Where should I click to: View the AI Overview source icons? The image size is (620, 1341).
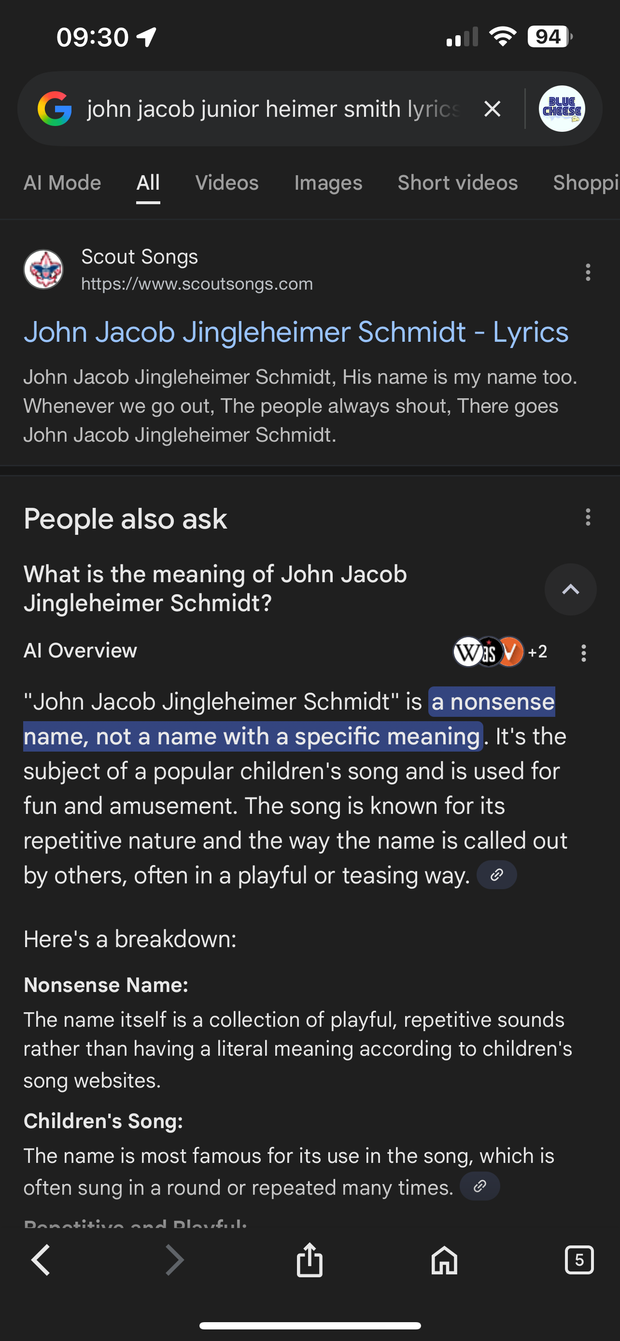tap(500, 652)
